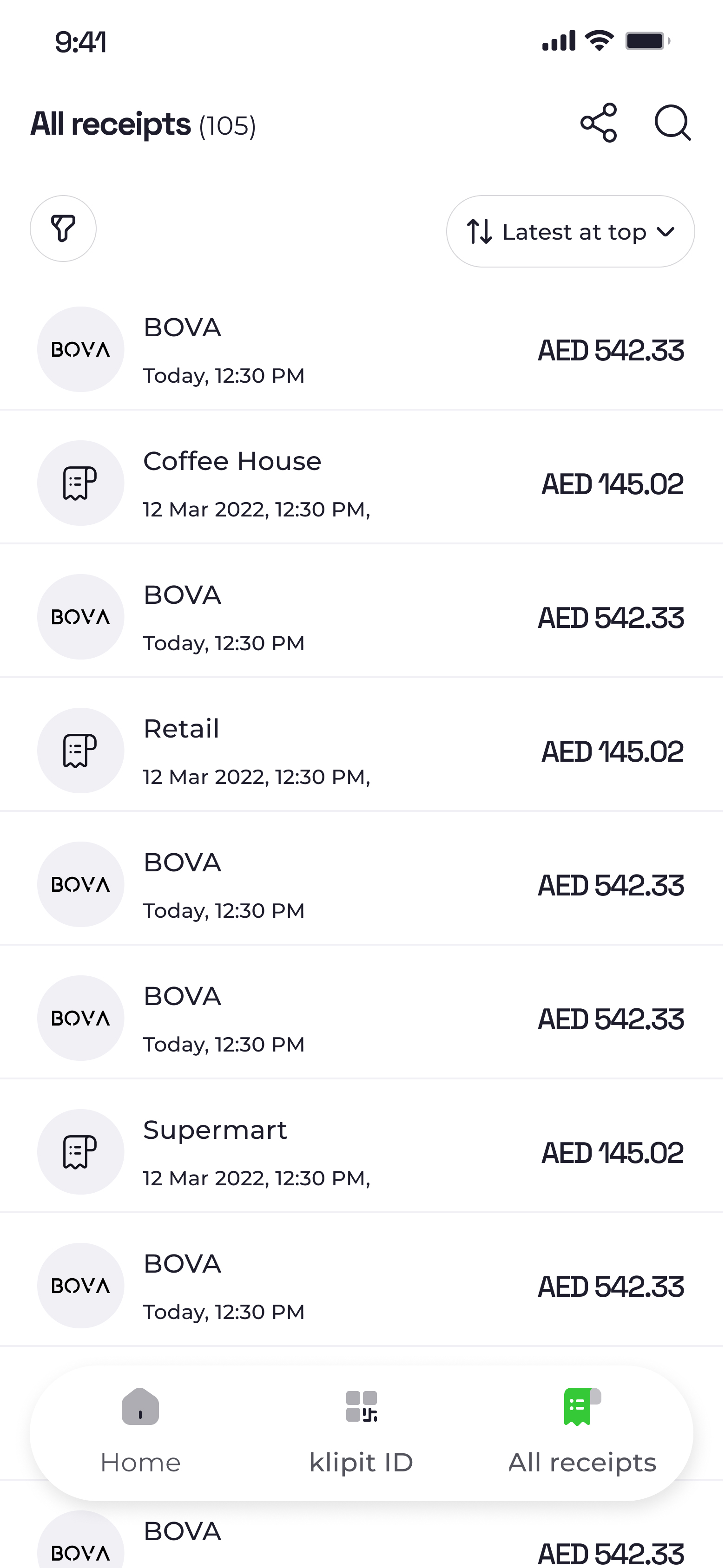The width and height of the screenshot is (725, 1568).
Task: Open the Coffee House receipt
Action: coord(362,483)
